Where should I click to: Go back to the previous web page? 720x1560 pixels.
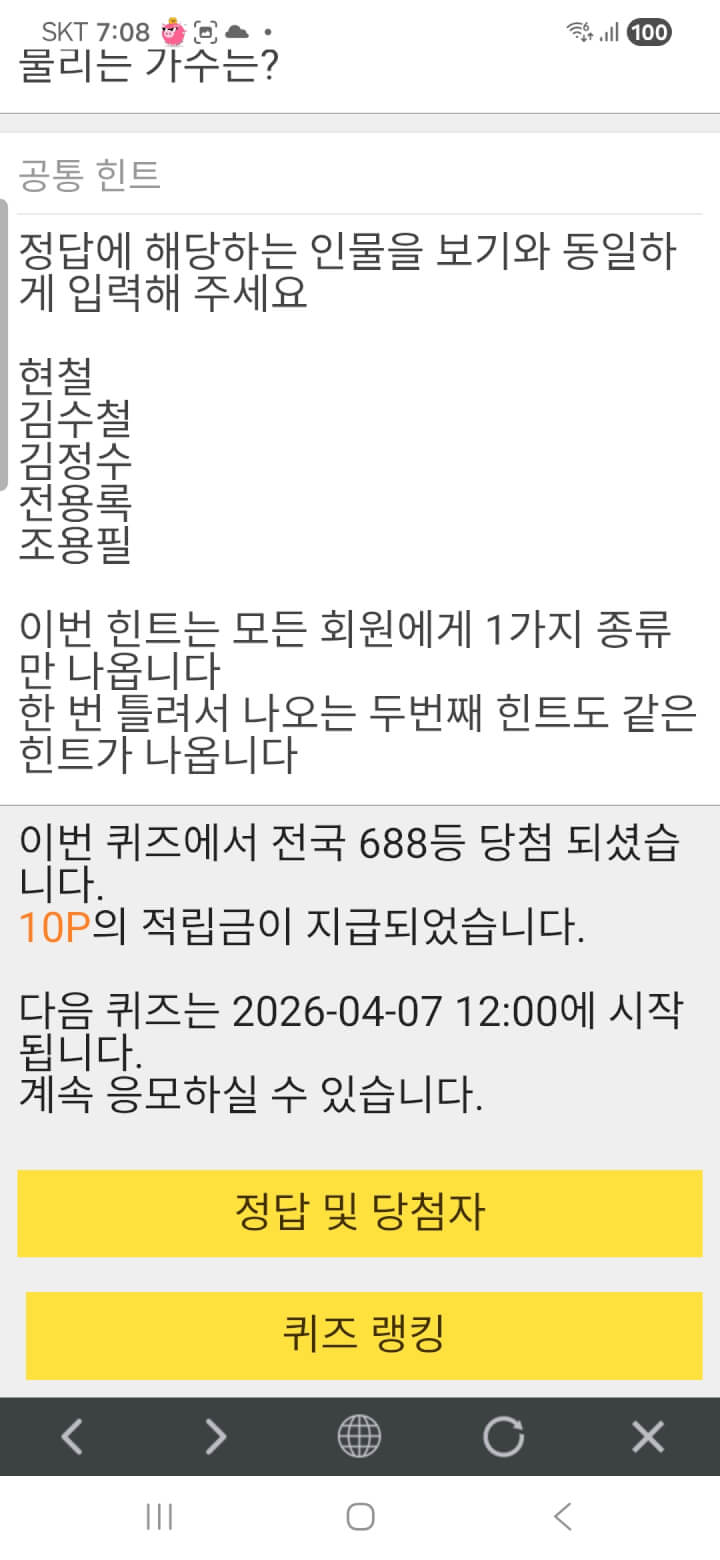[72, 1437]
